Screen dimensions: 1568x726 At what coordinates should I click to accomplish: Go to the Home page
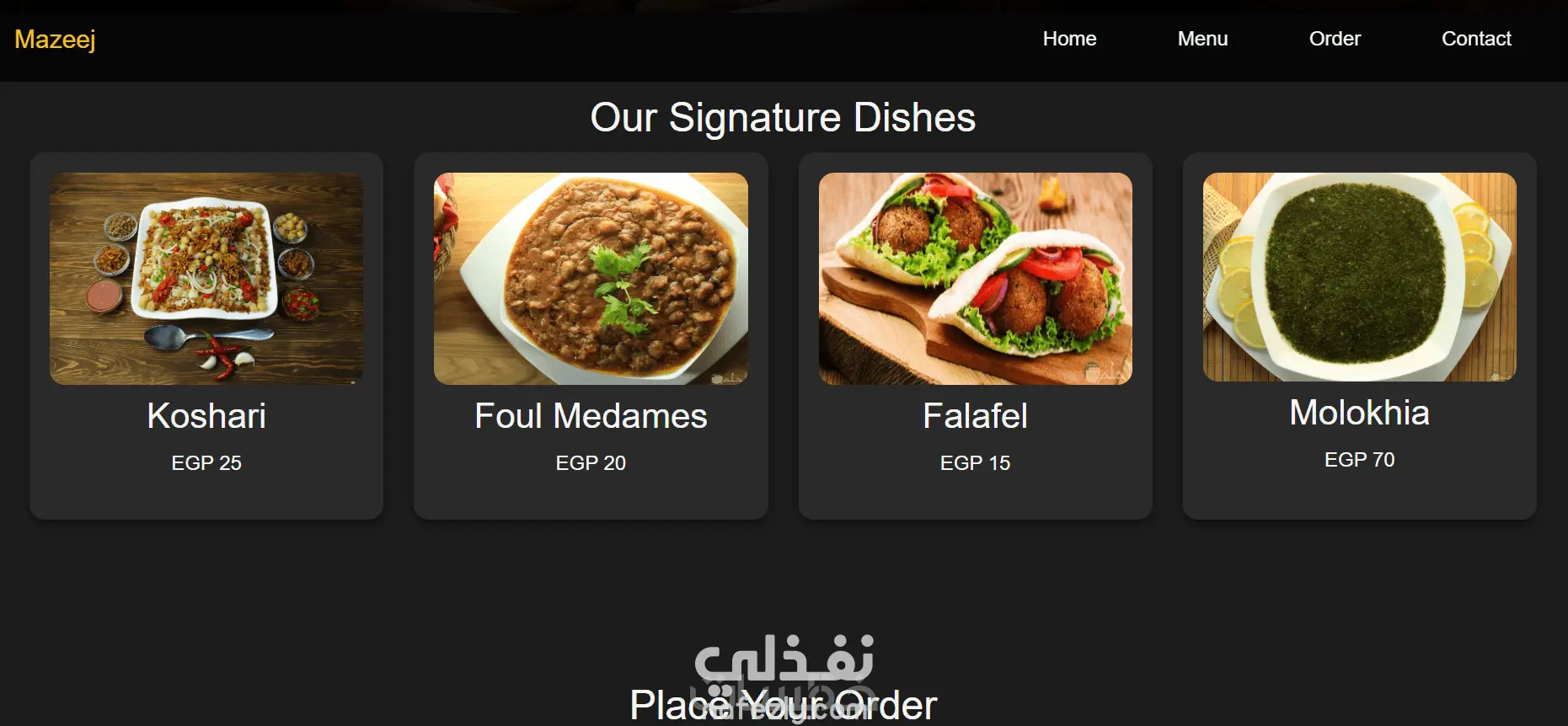click(1069, 39)
